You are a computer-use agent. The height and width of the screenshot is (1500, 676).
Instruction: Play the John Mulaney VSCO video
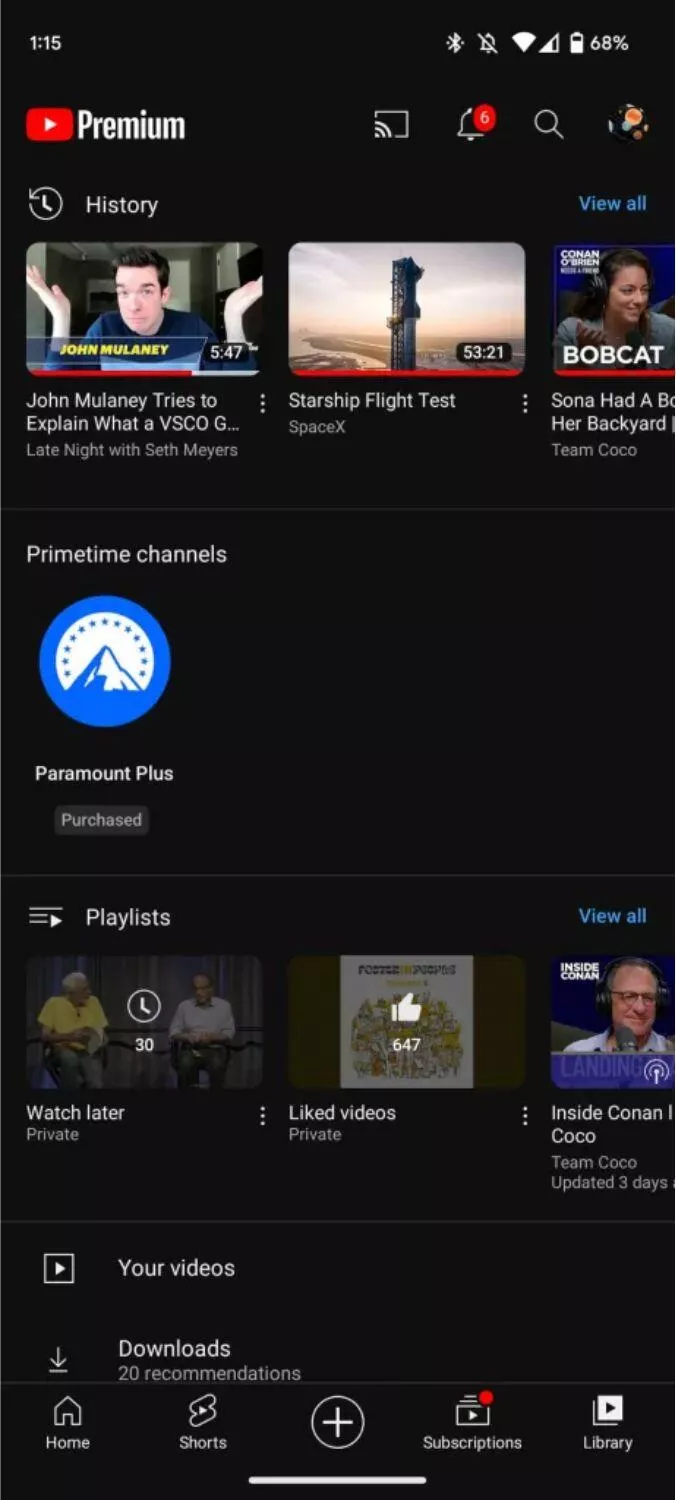144,309
